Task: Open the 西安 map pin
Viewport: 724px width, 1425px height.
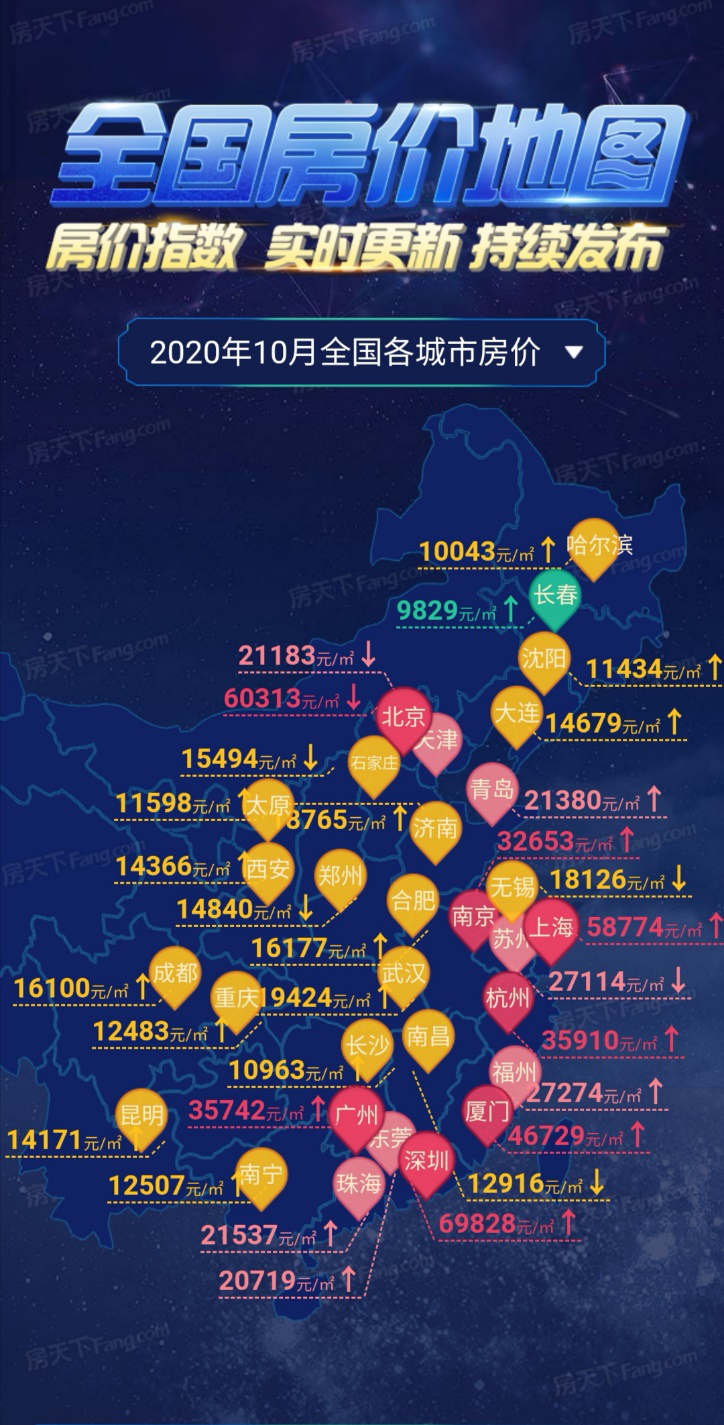Action: click(x=268, y=868)
